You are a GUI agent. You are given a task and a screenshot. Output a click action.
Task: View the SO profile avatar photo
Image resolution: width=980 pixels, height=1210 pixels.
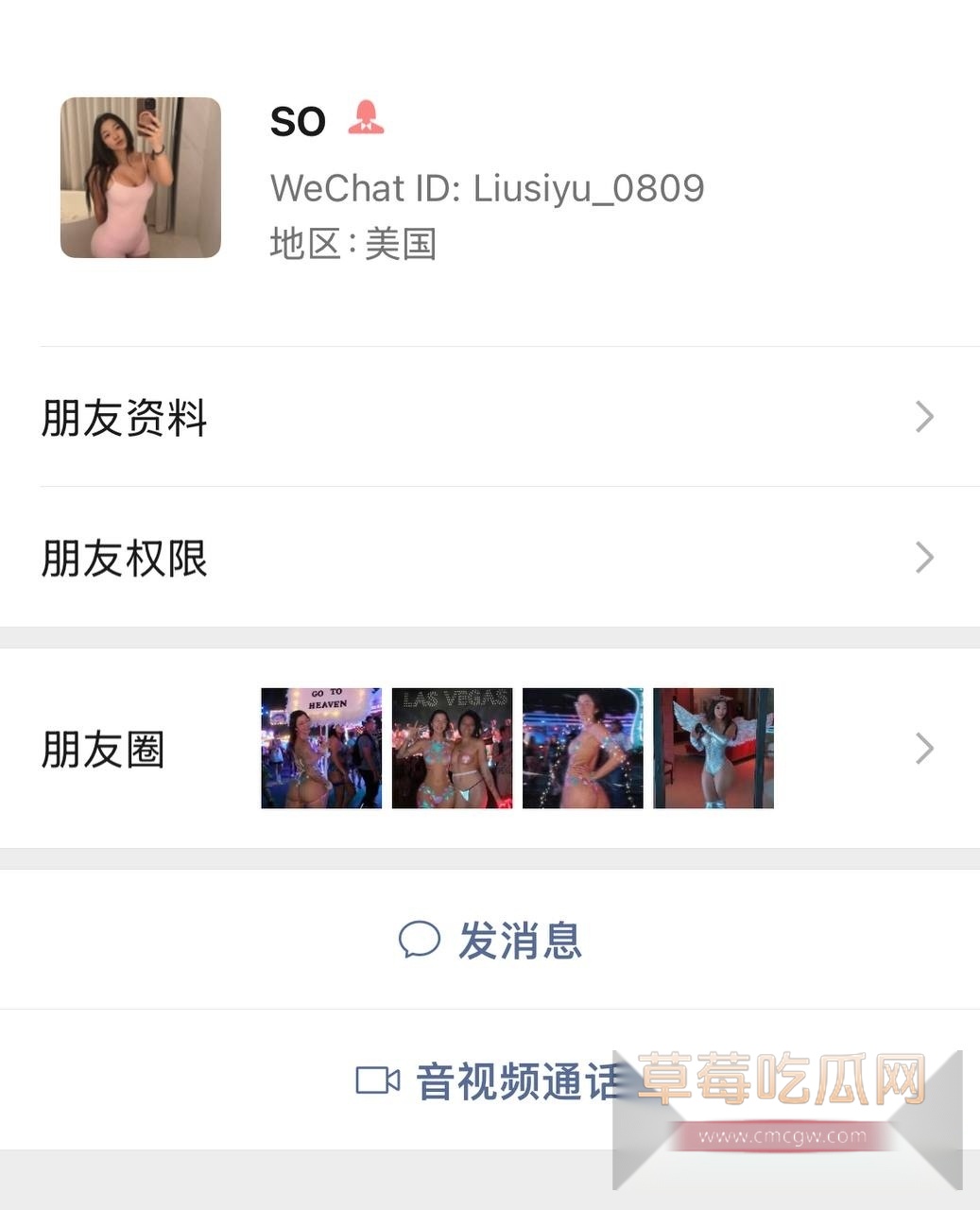click(141, 178)
